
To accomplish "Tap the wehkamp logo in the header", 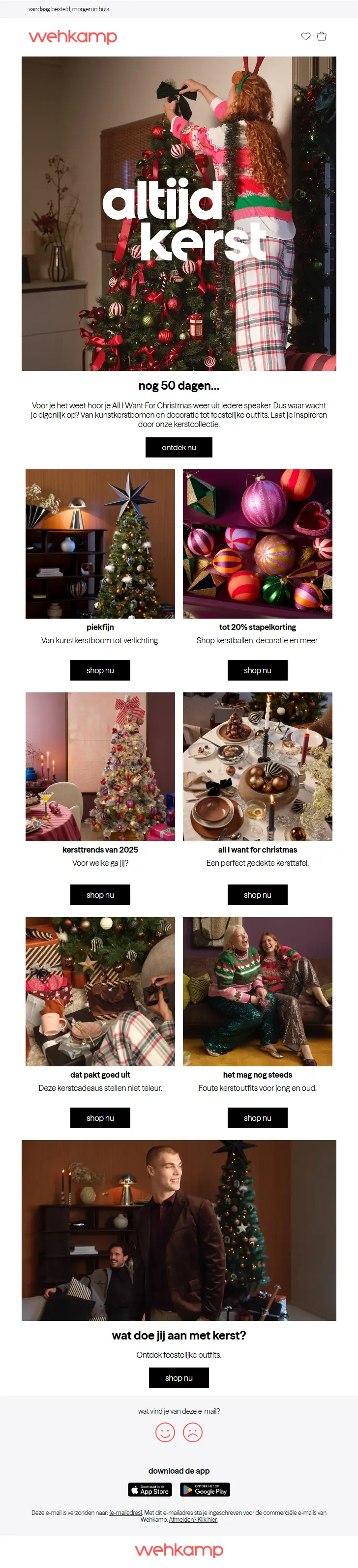I will [x=72, y=36].
